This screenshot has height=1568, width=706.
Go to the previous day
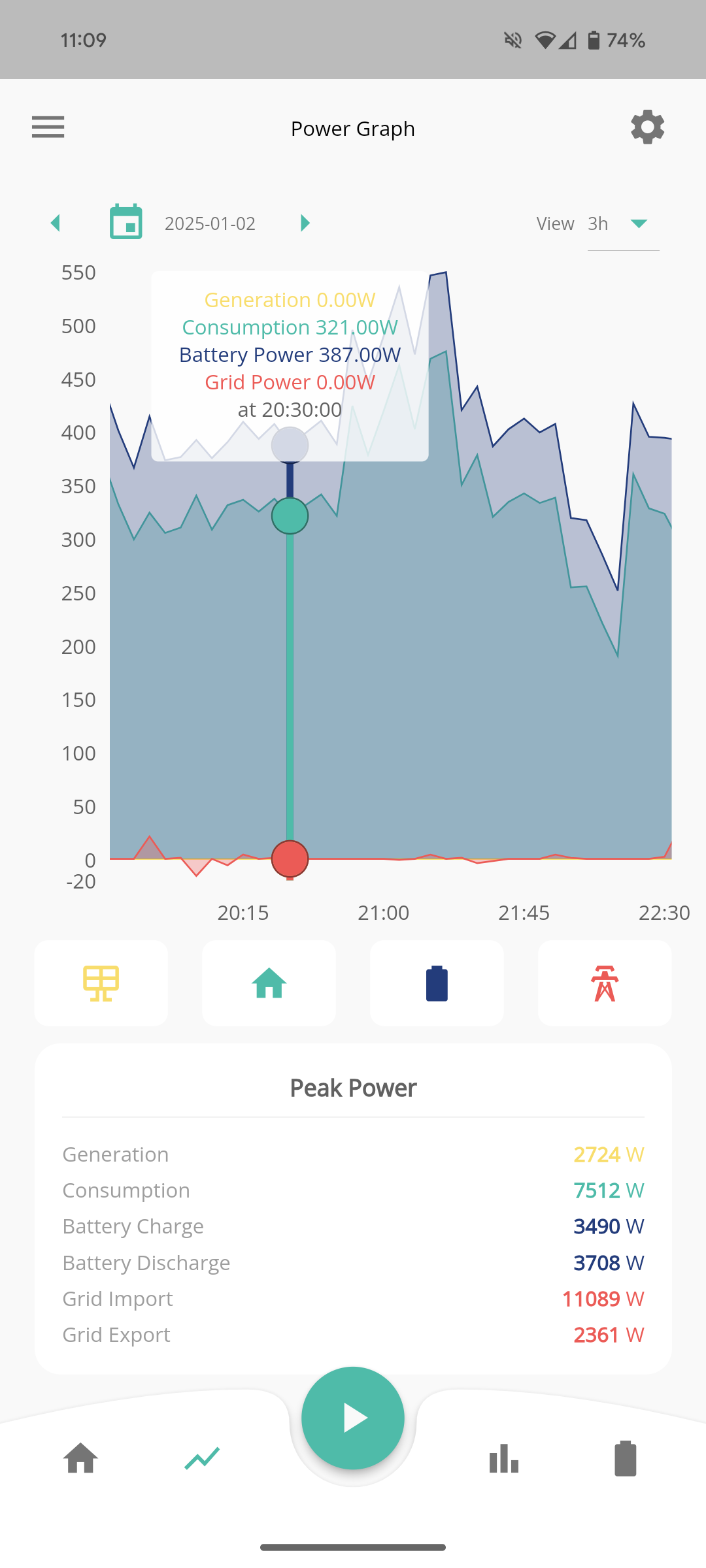pyautogui.click(x=56, y=223)
